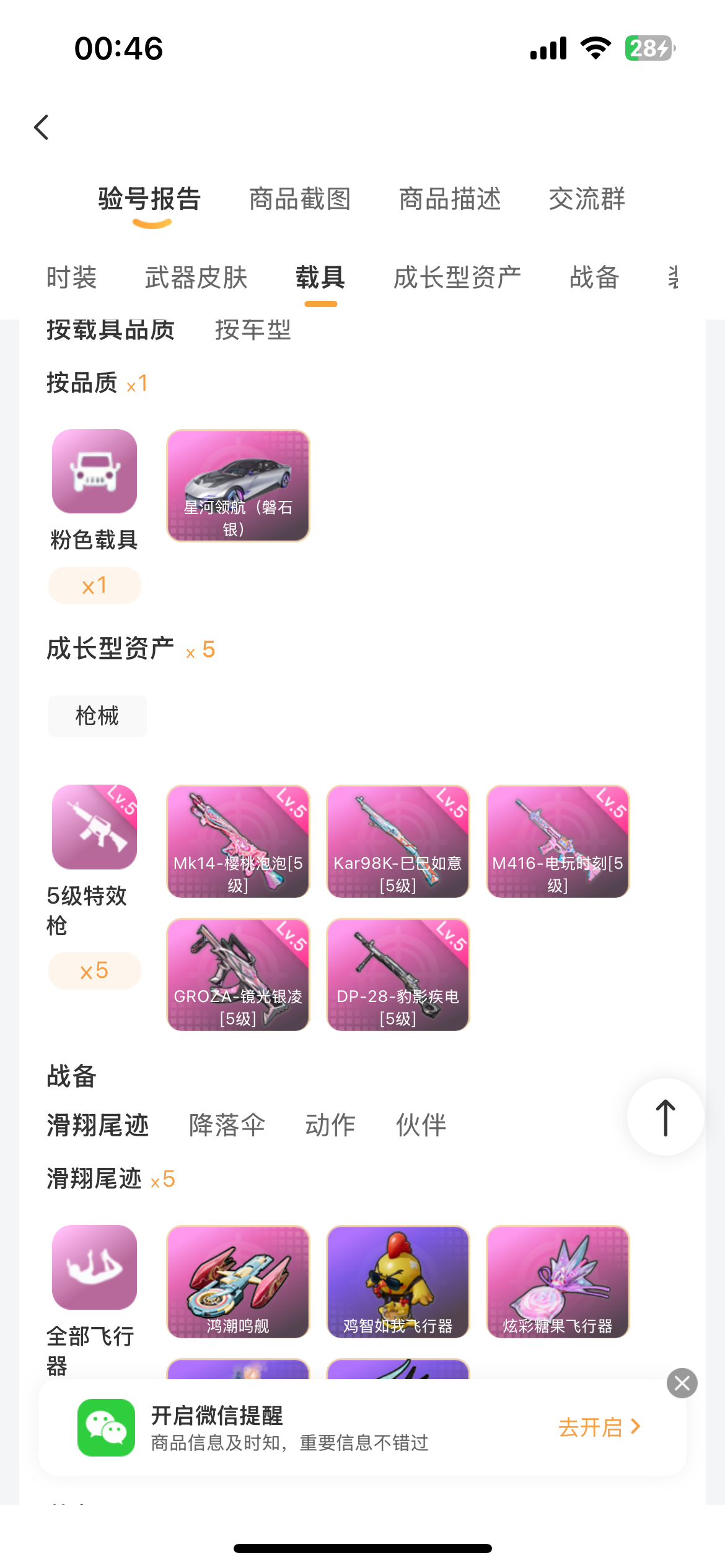
Task: Open the 成长型资产 category tab
Action: [x=457, y=277]
